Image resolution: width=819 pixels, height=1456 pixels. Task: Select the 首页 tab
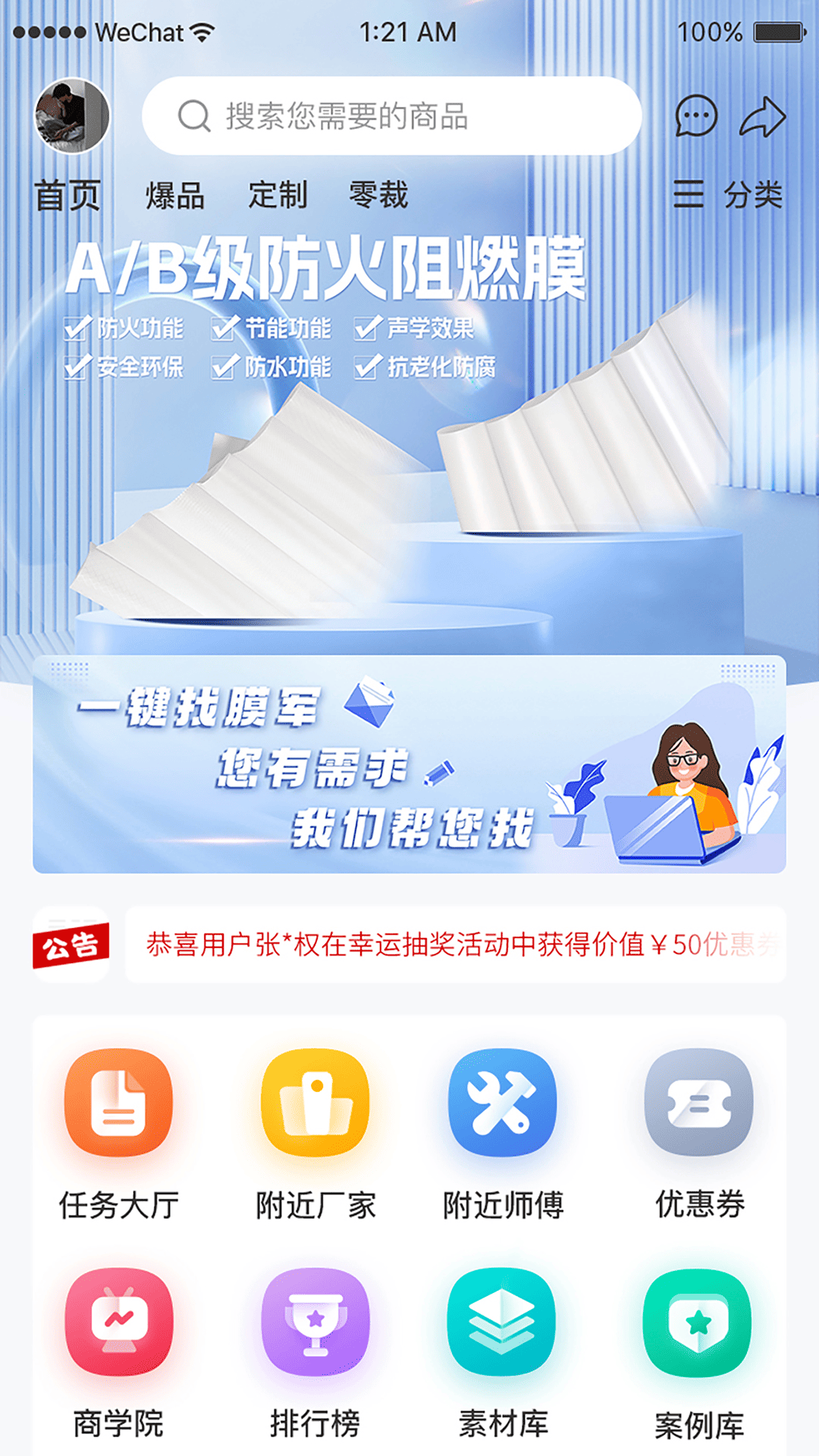67,196
